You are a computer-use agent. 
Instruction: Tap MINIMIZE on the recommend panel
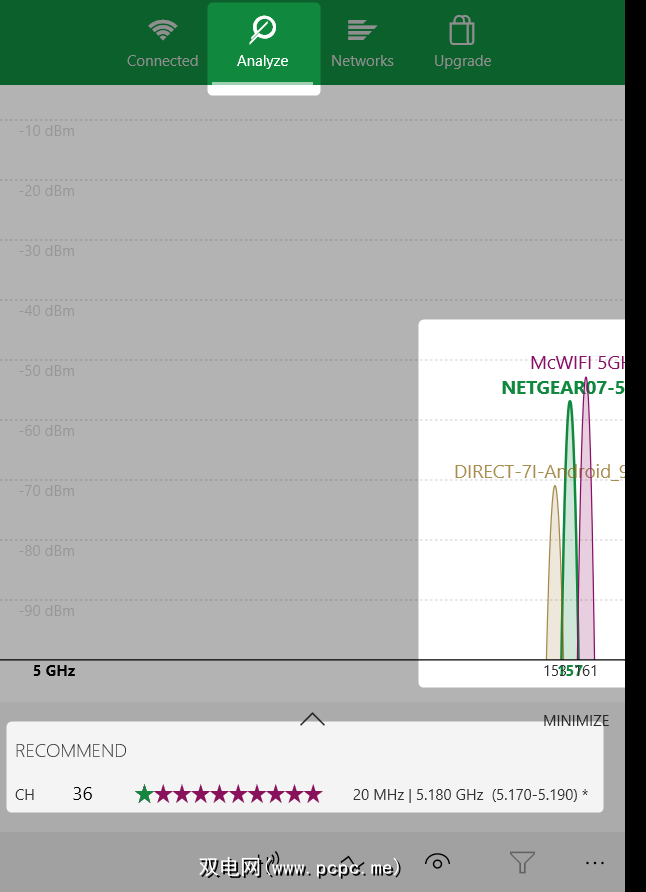pyautogui.click(x=575, y=720)
